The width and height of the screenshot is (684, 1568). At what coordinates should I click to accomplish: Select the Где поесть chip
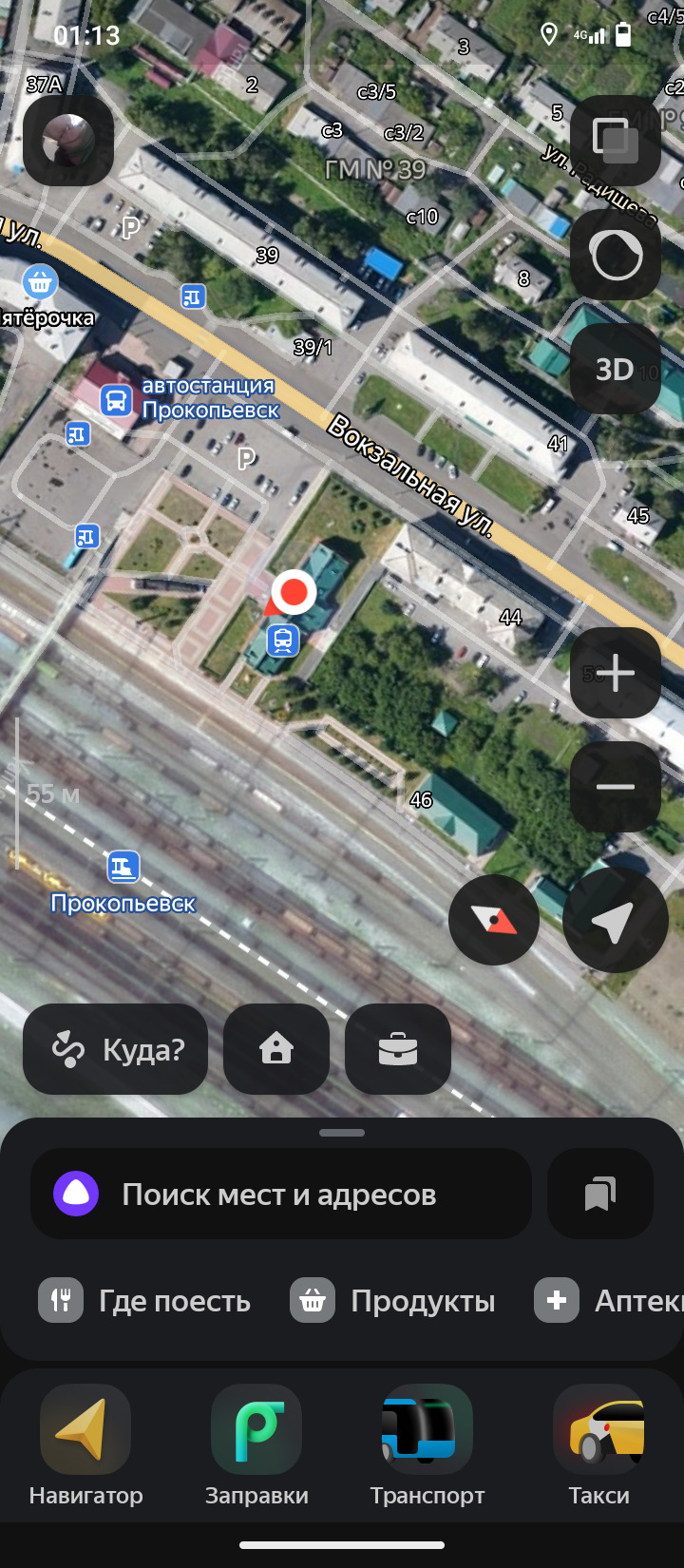point(145,1300)
